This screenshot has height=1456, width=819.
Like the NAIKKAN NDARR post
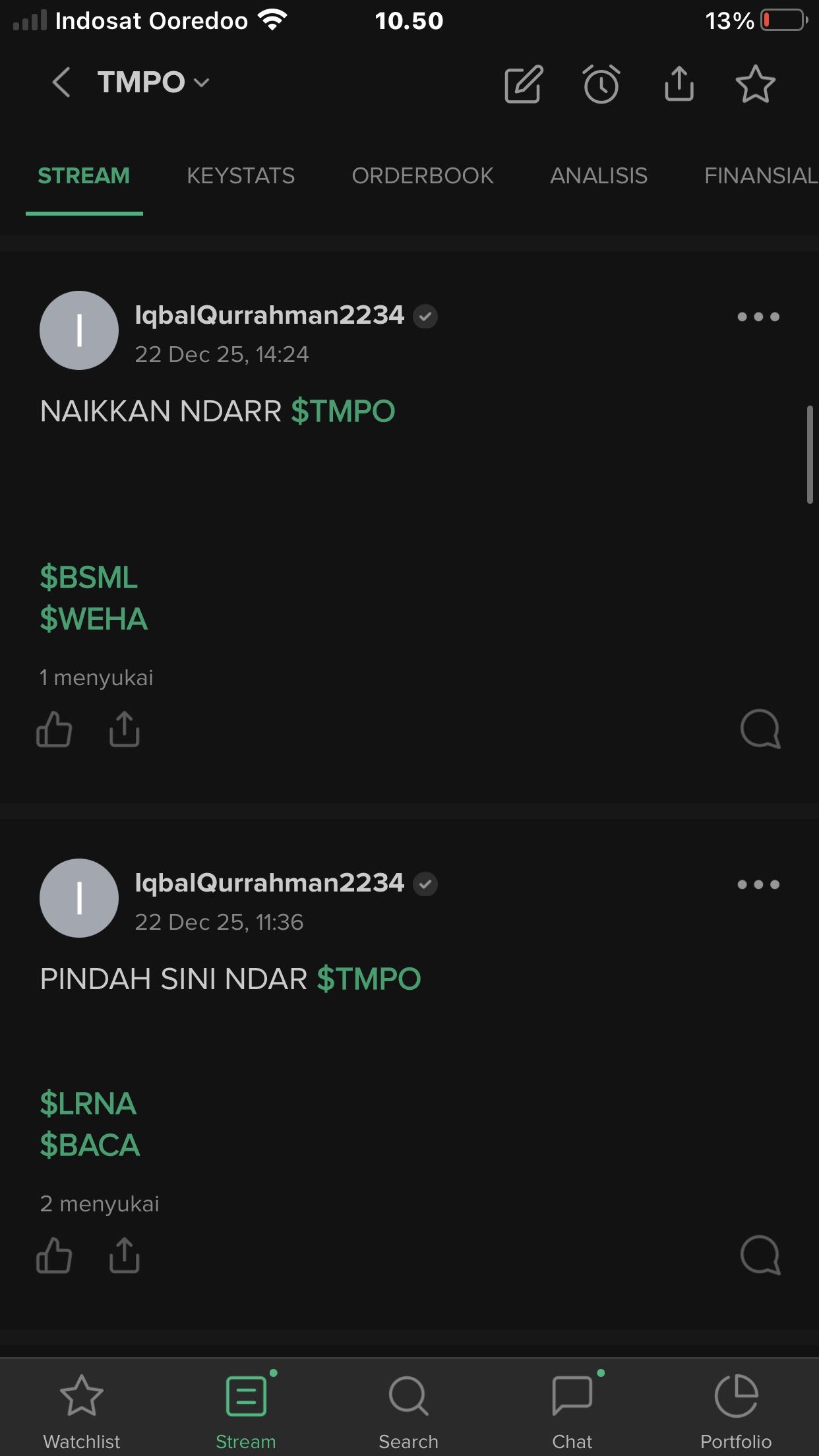(54, 729)
